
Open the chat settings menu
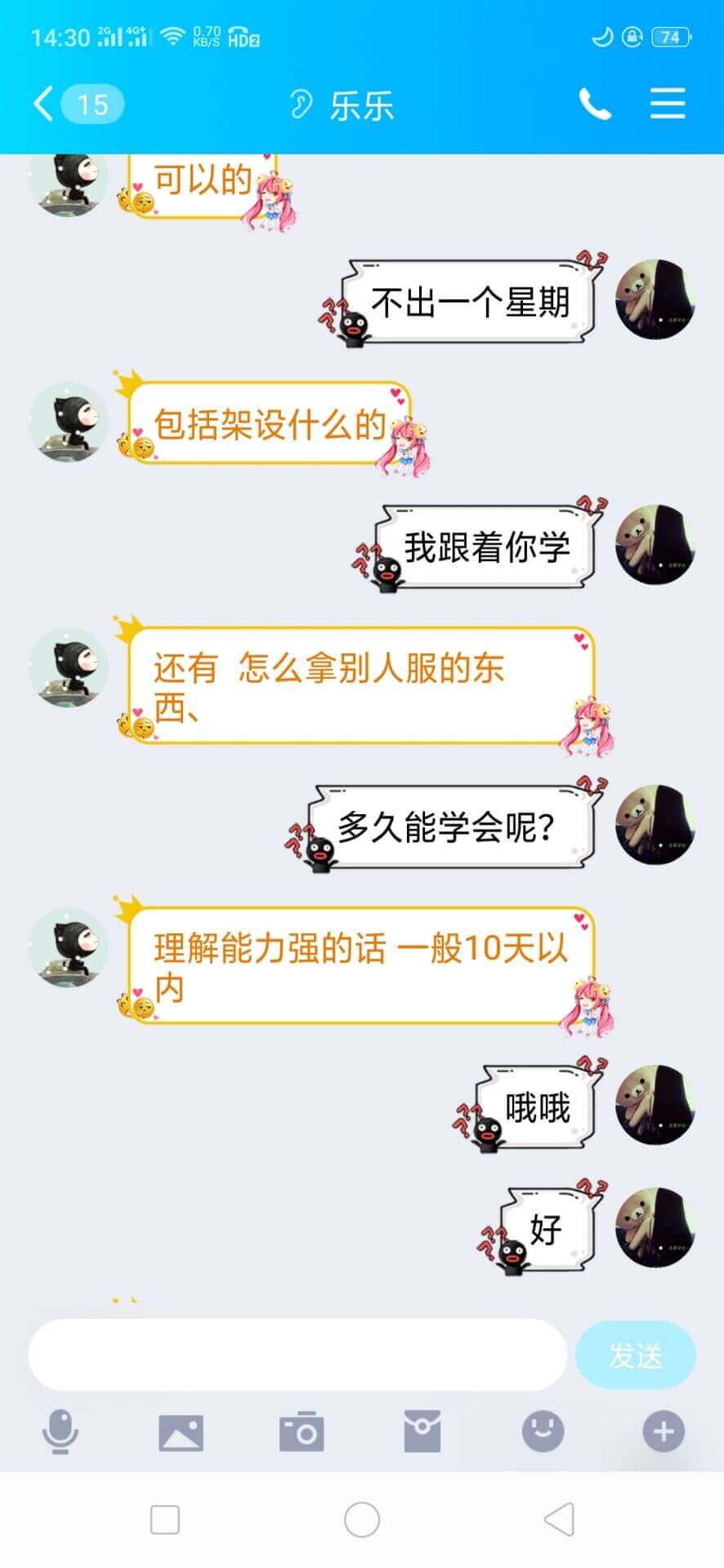click(x=667, y=105)
